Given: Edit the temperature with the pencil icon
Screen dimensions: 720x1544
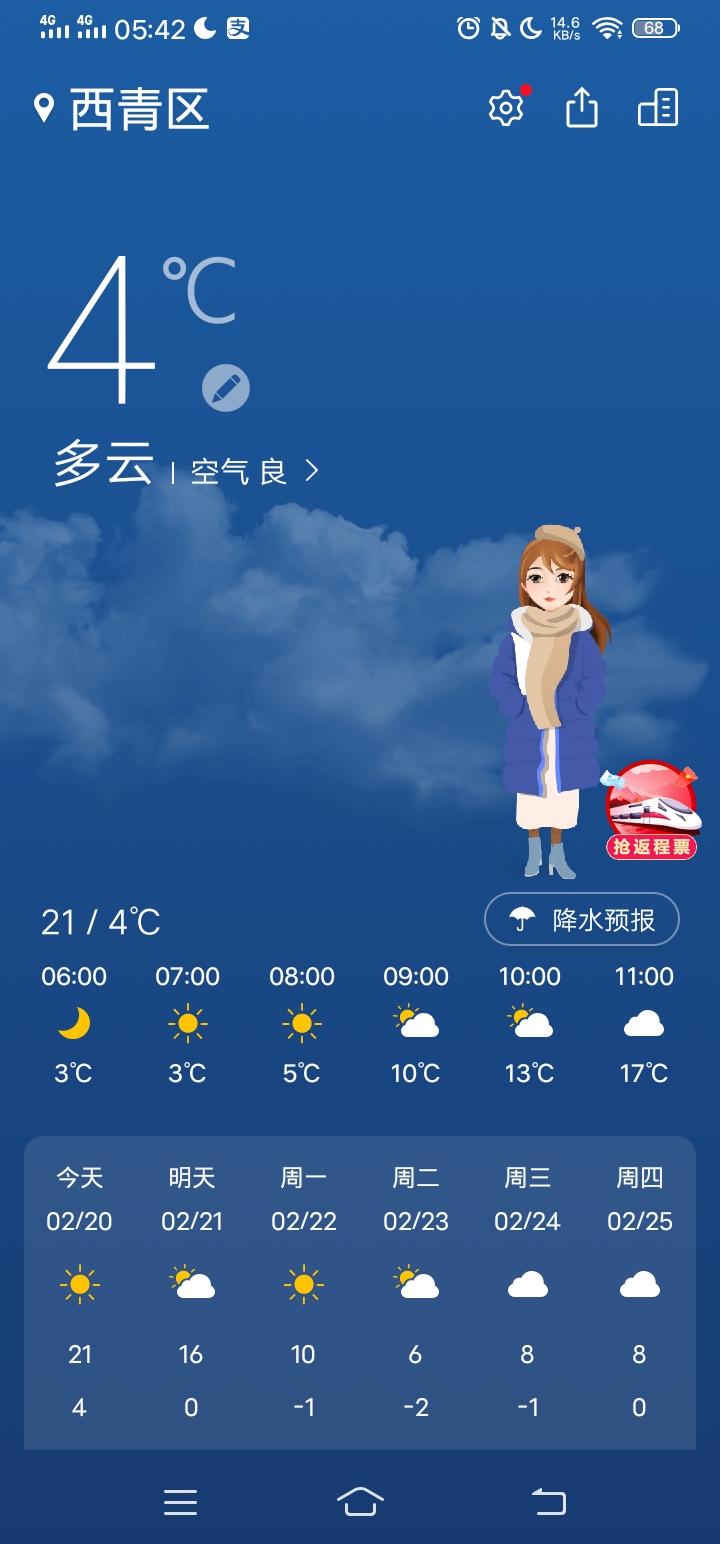Looking at the screenshot, I should tap(226, 388).
